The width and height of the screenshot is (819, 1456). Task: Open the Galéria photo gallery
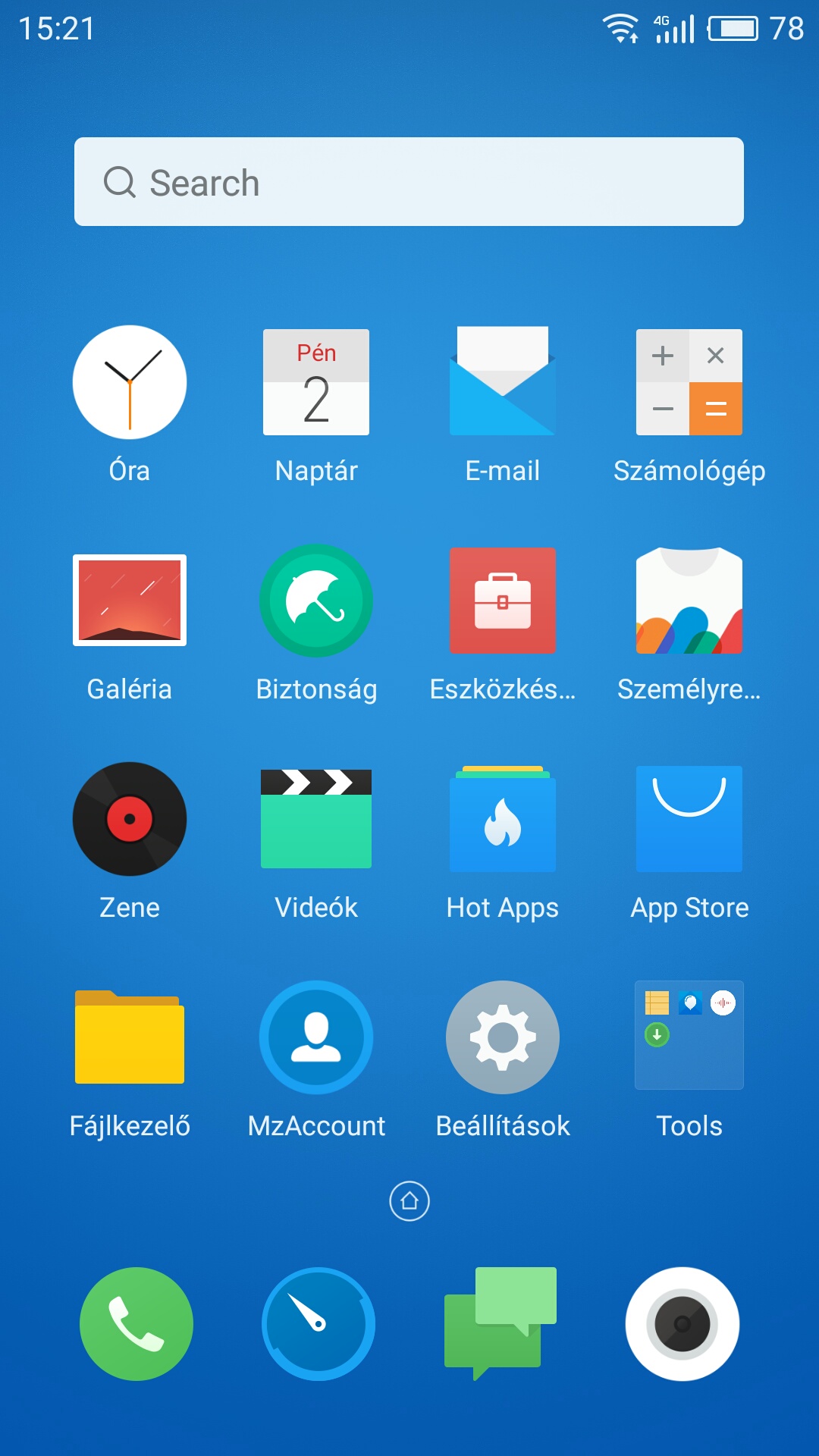(130, 601)
